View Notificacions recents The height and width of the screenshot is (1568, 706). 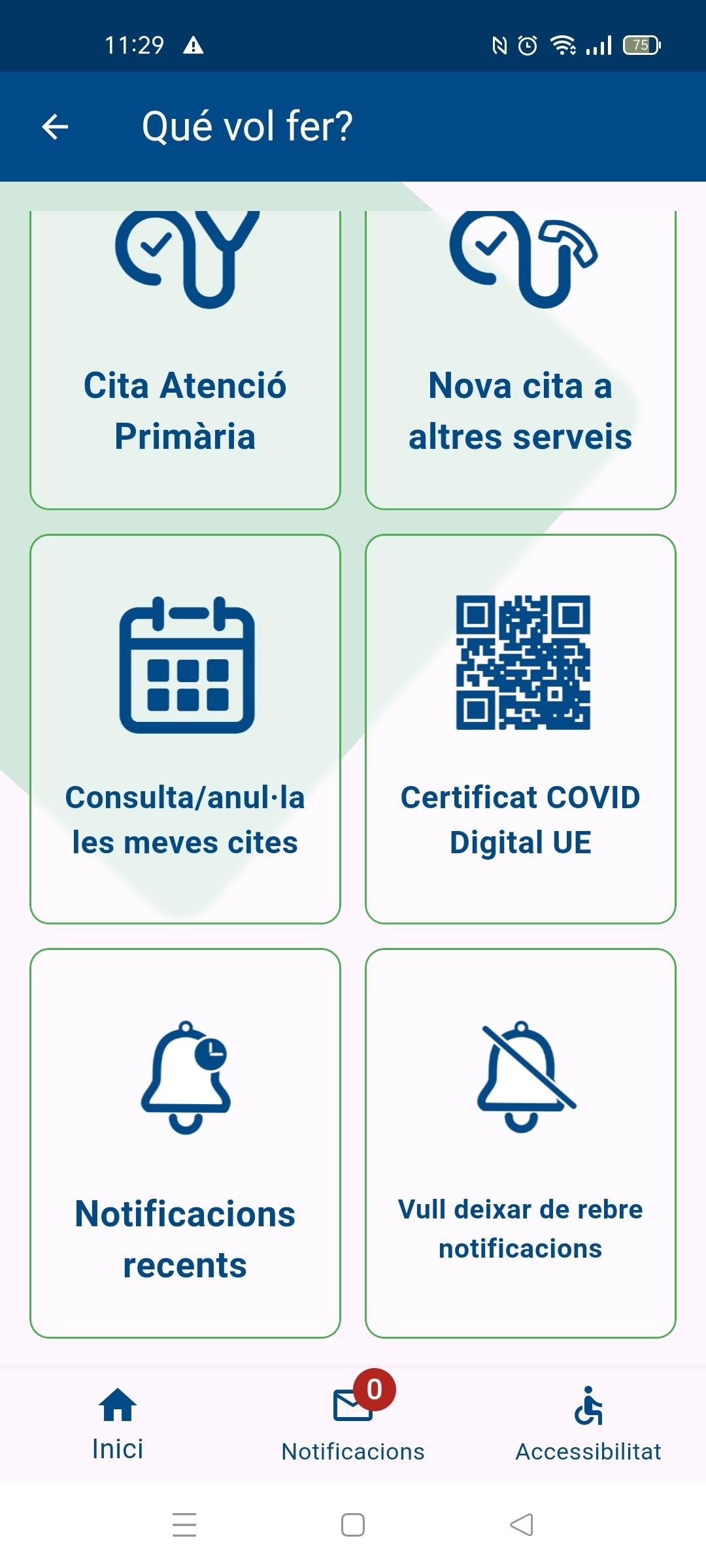185,1143
